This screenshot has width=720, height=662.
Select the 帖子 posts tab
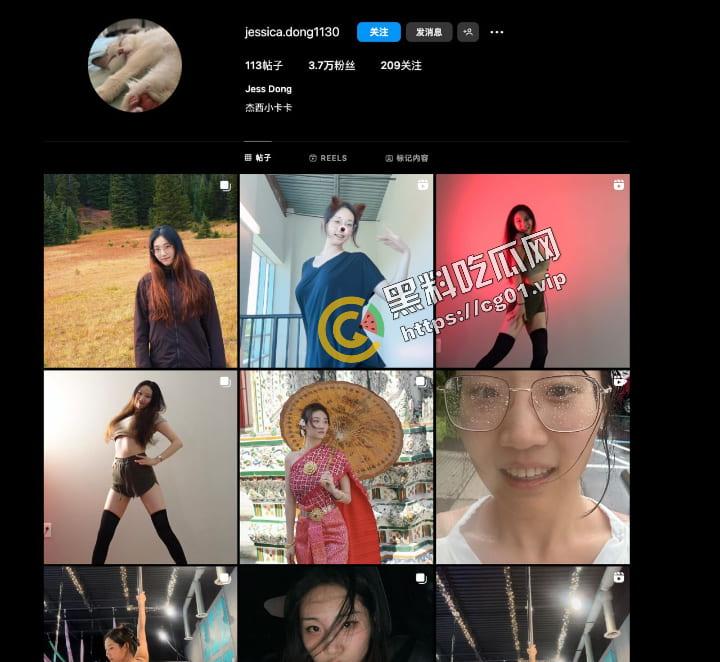(x=258, y=158)
